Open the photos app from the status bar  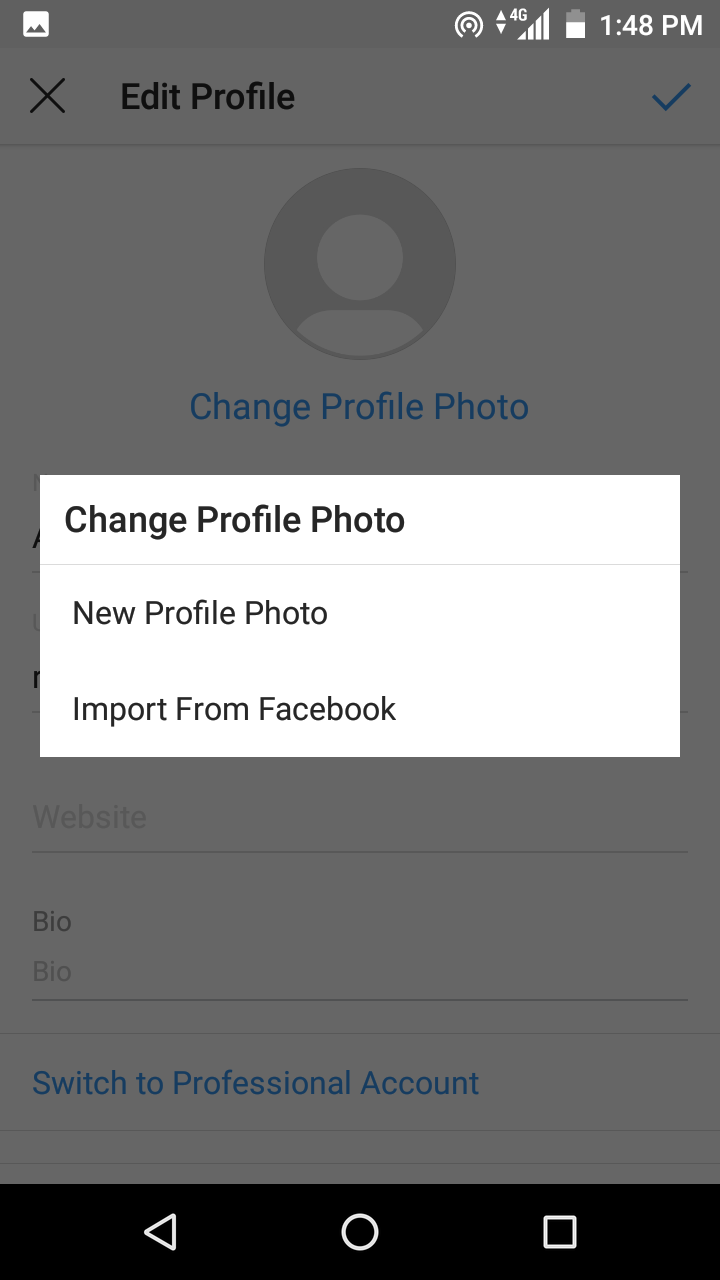point(34,24)
